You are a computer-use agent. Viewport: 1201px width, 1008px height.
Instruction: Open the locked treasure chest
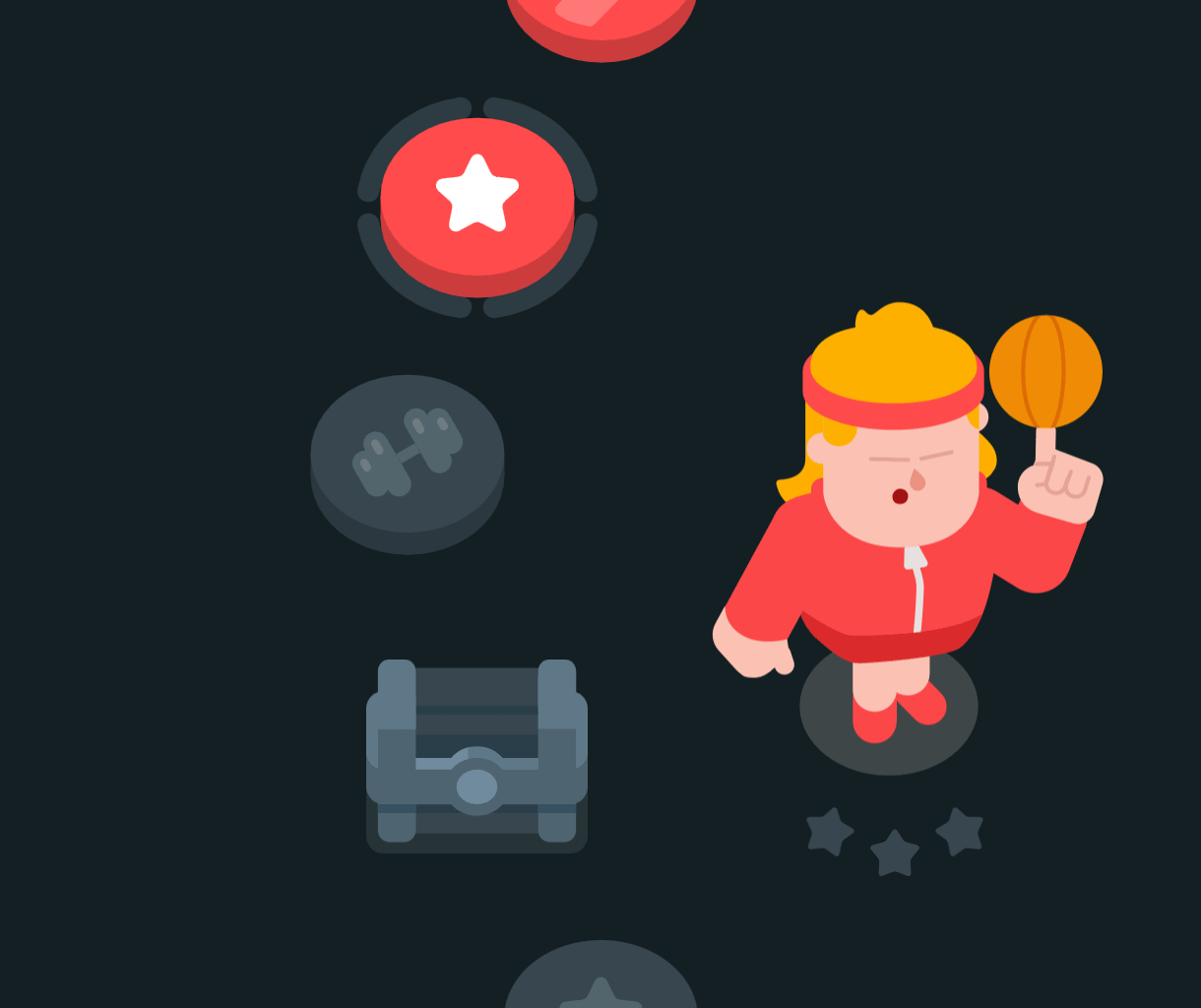pos(476,753)
